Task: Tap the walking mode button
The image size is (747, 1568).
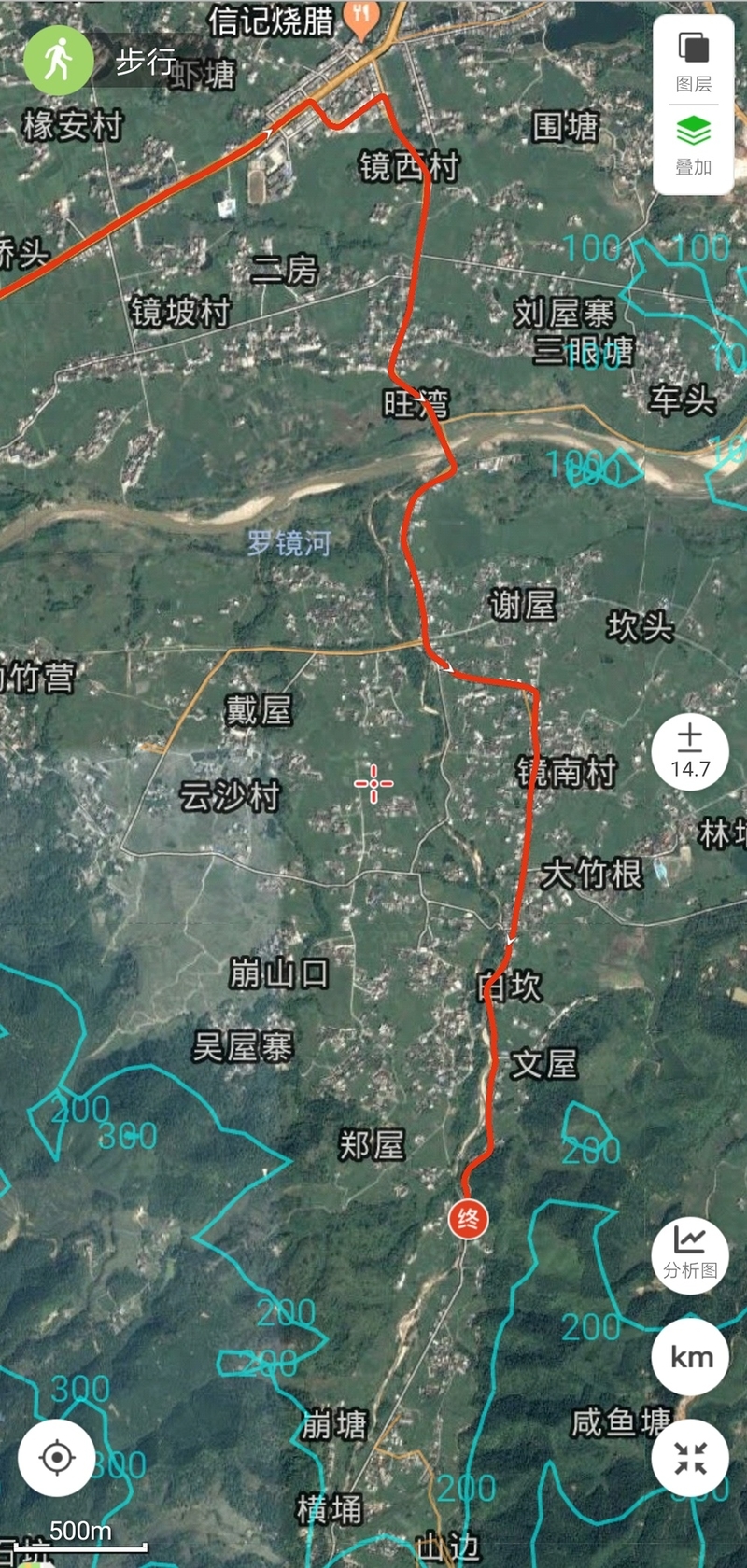Action: click(x=58, y=60)
